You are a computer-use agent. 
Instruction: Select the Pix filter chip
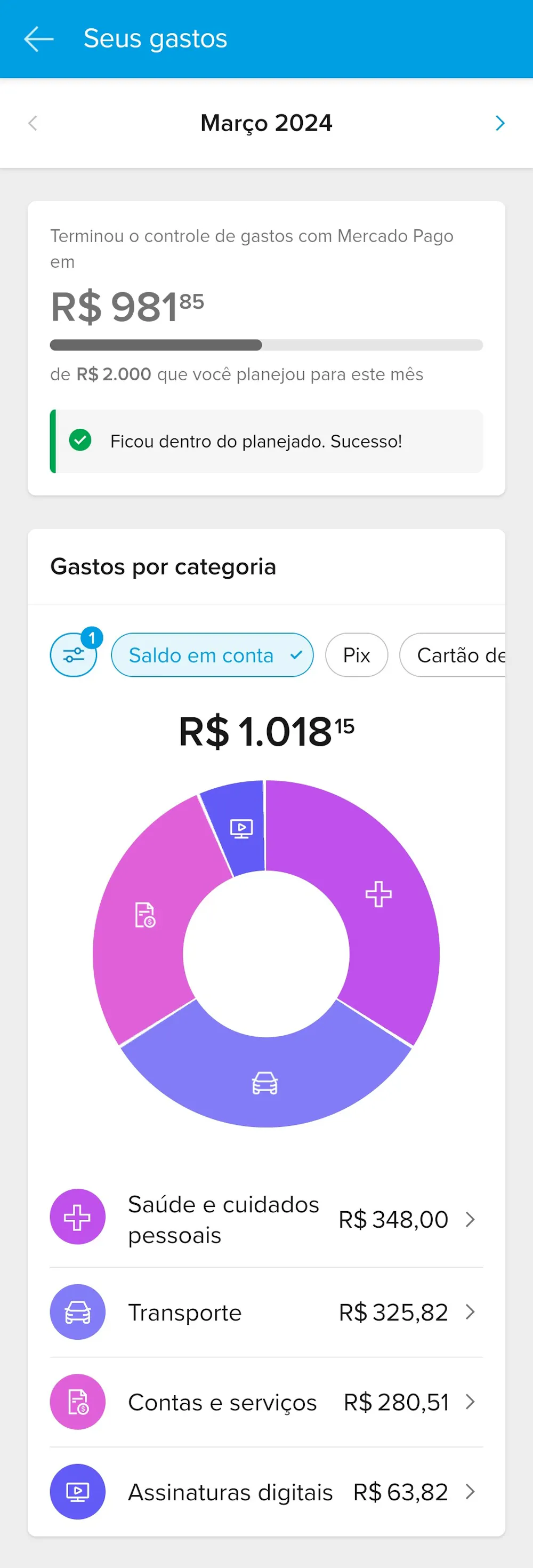(x=357, y=655)
